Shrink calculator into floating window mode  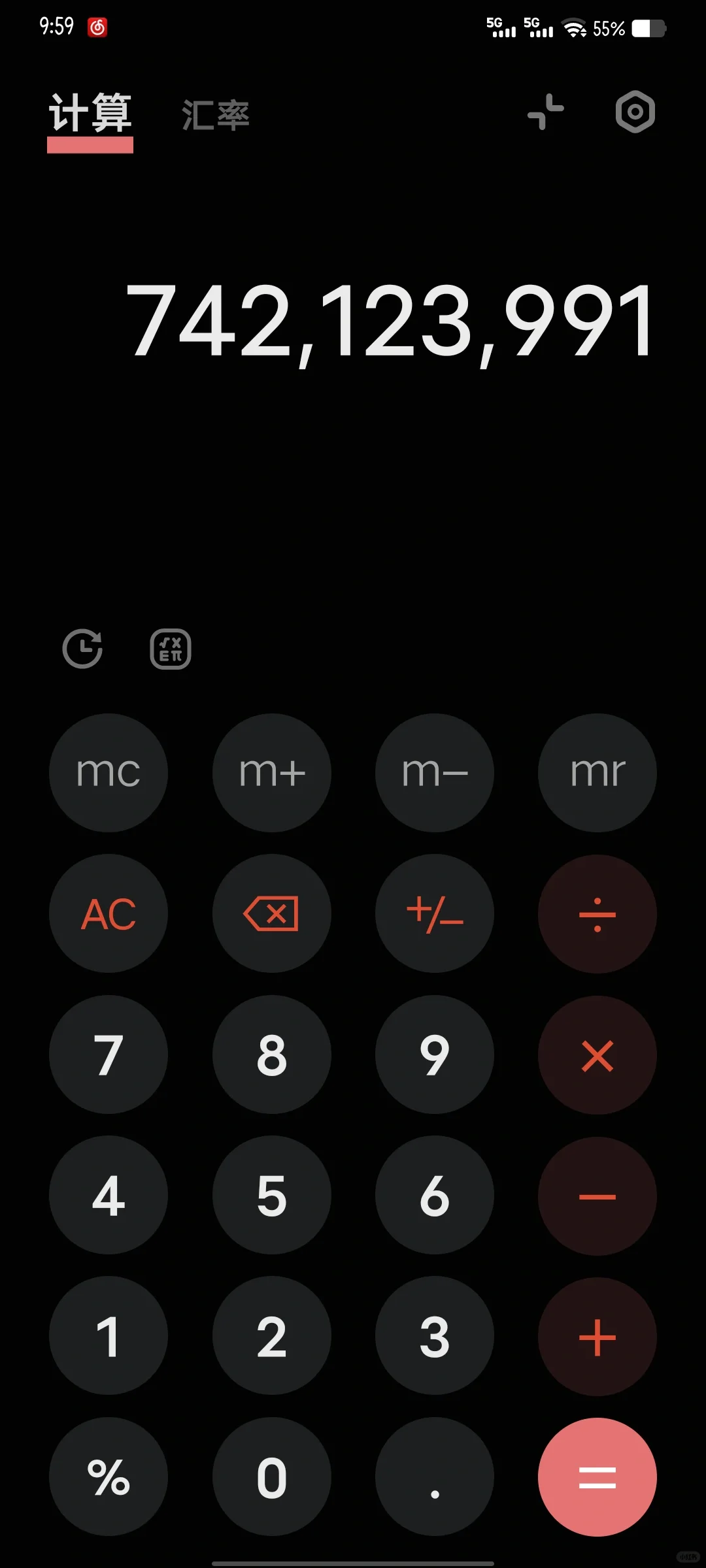pyautogui.click(x=546, y=112)
